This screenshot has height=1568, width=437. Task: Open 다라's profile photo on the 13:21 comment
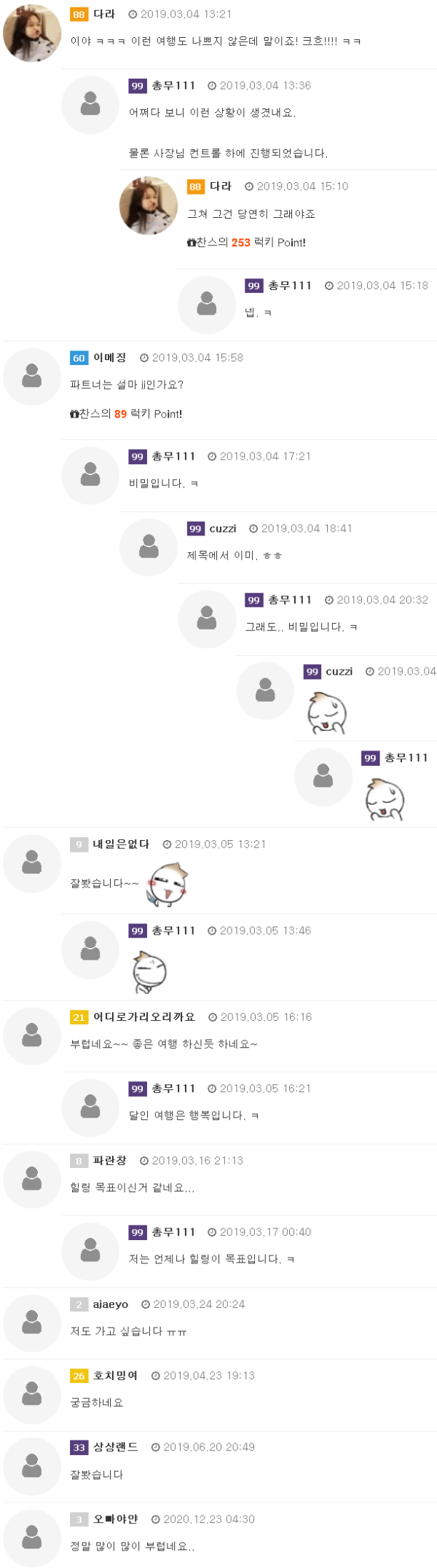(x=32, y=33)
